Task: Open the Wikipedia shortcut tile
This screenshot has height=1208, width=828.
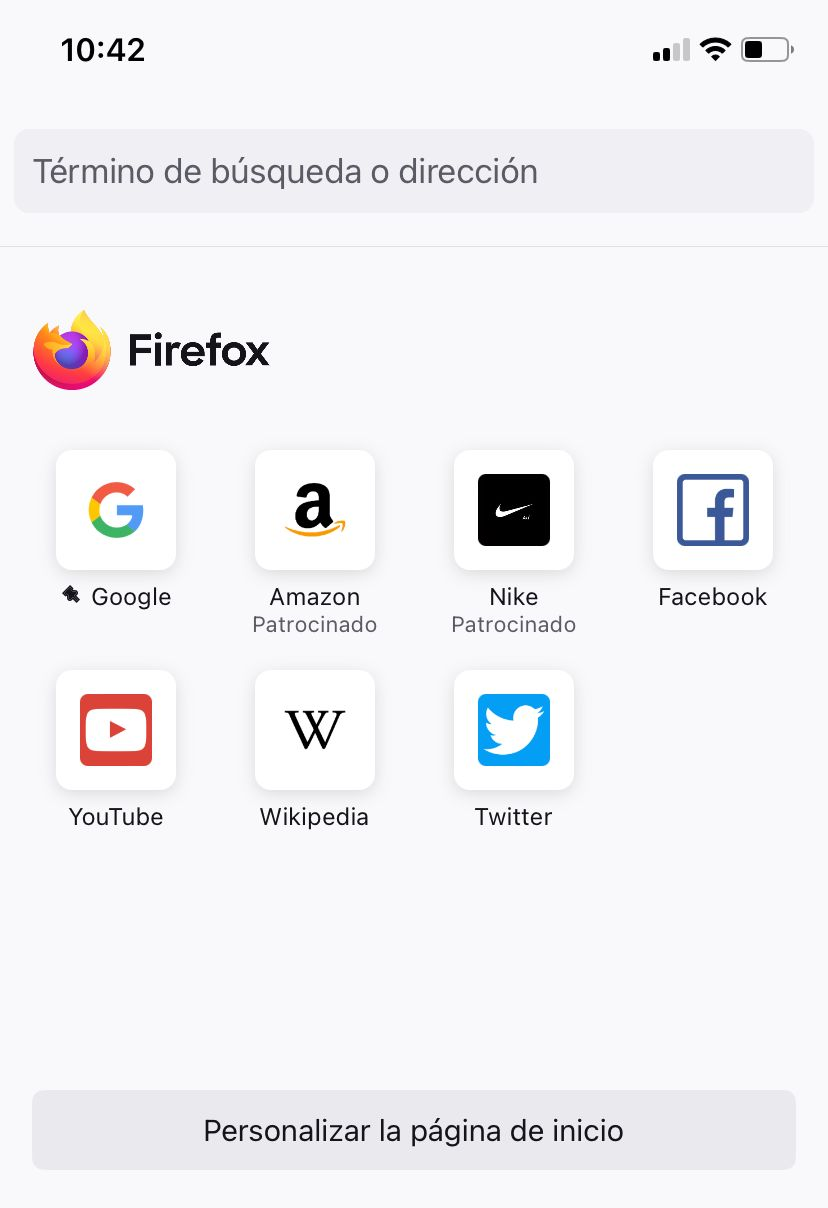Action: pyautogui.click(x=315, y=730)
